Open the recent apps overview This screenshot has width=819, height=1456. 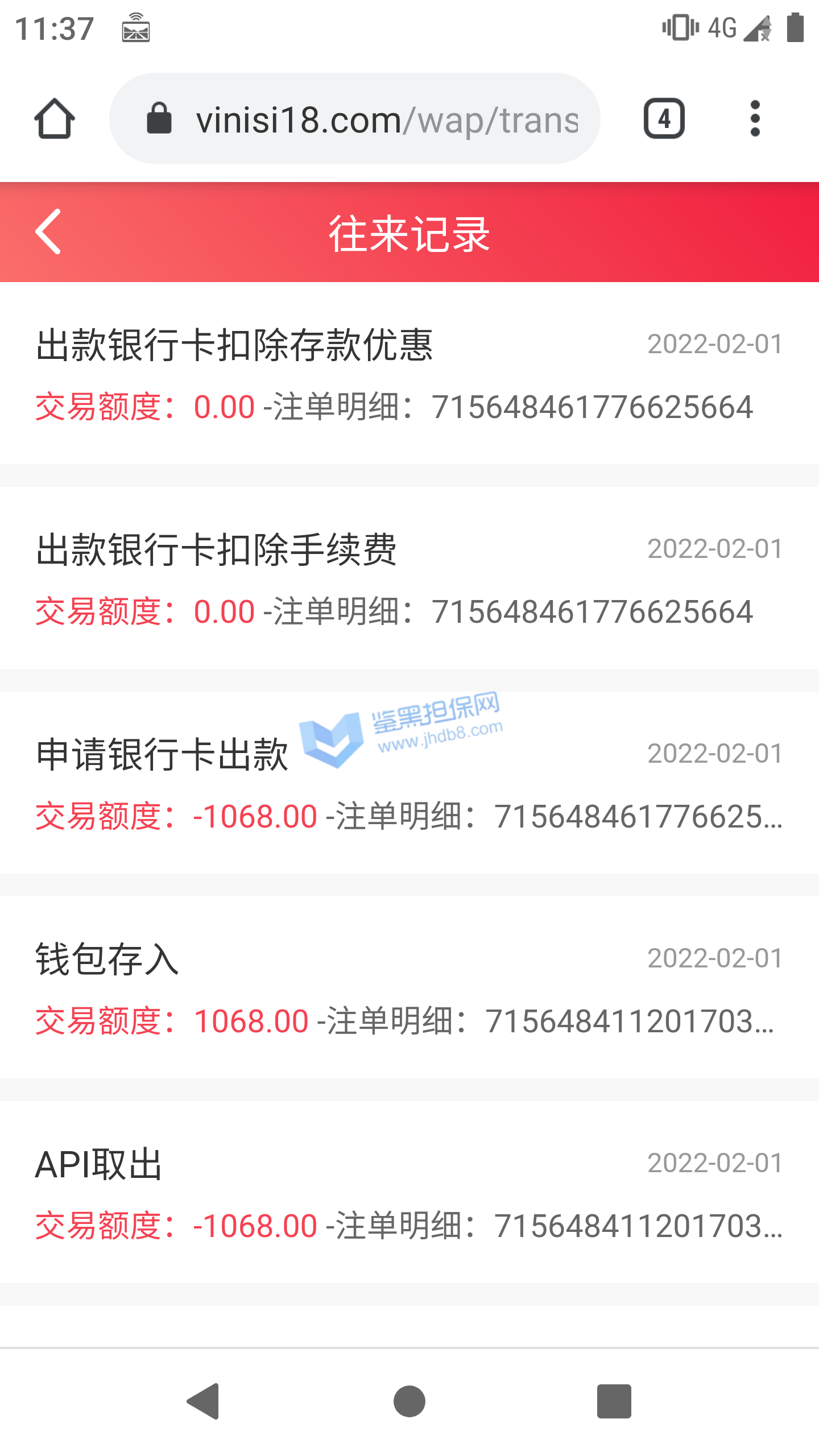[614, 1401]
